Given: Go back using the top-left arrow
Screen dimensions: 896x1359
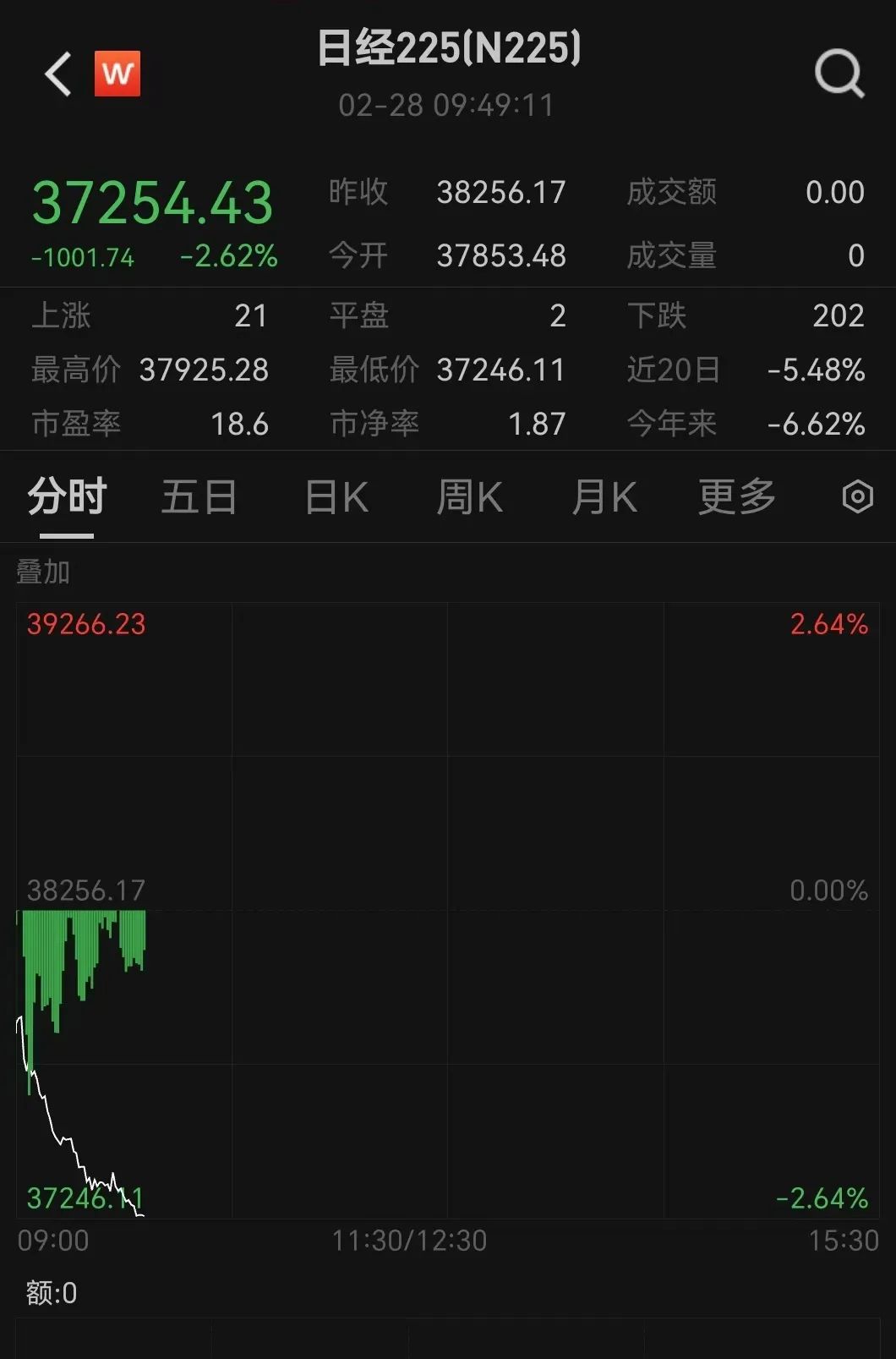Looking at the screenshot, I should [57, 74].
